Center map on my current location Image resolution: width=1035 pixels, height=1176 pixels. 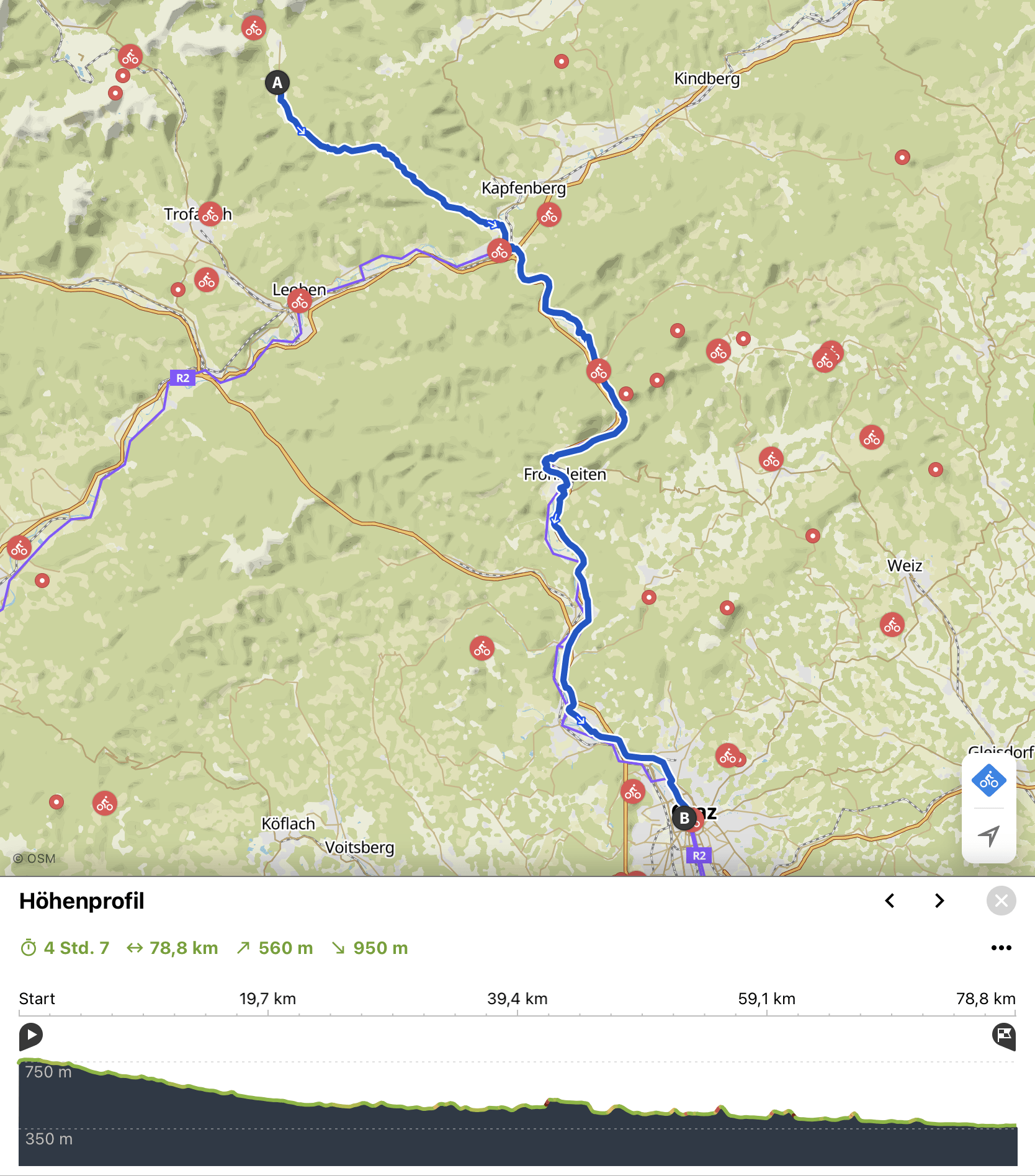tap(988, 835)
